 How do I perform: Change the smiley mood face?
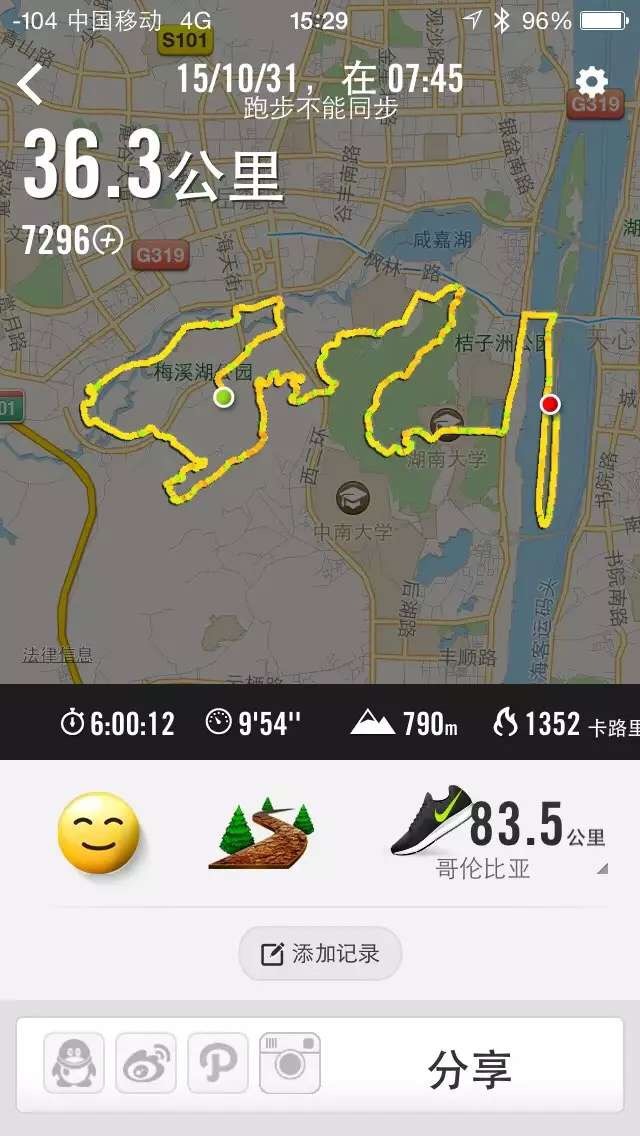click(98, 833)
